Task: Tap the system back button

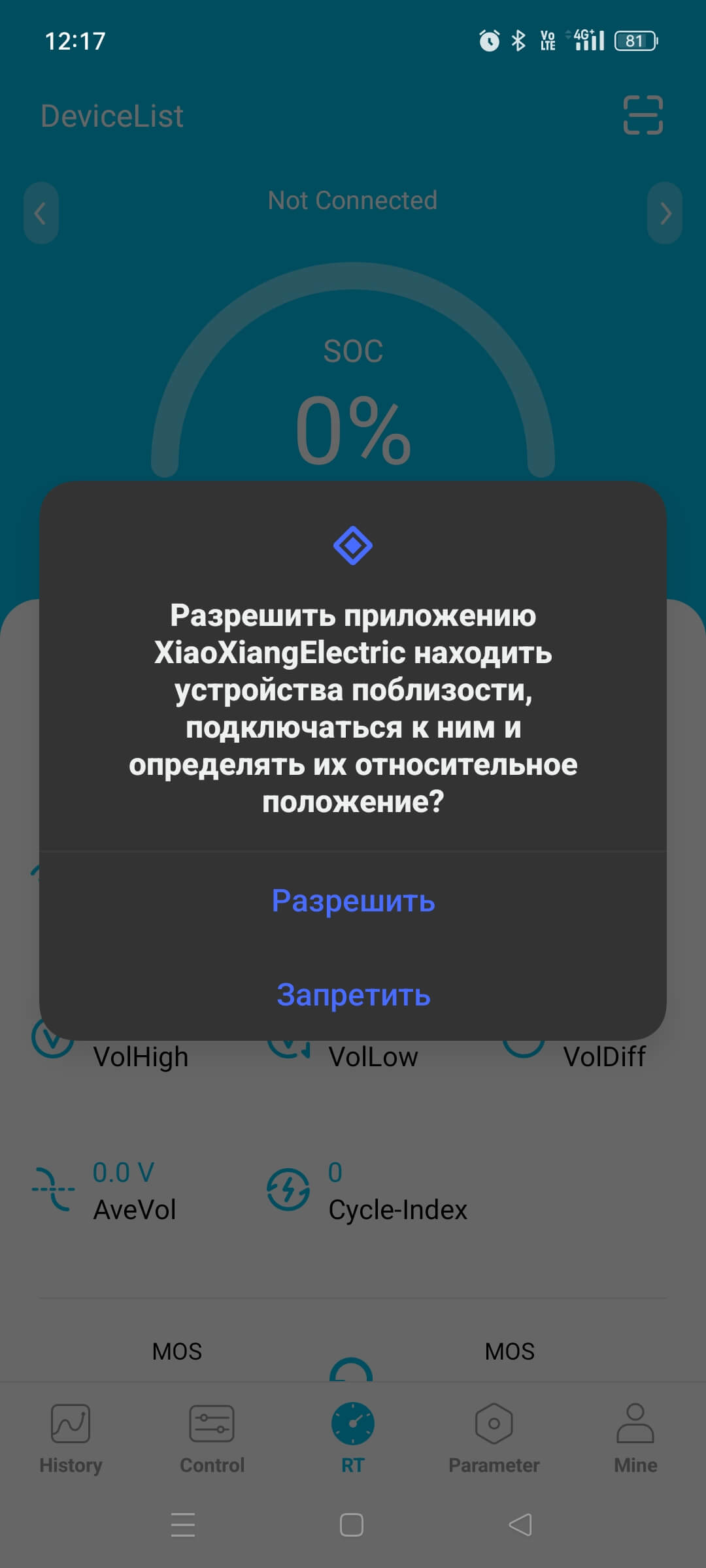Action: coord(520,1525)
